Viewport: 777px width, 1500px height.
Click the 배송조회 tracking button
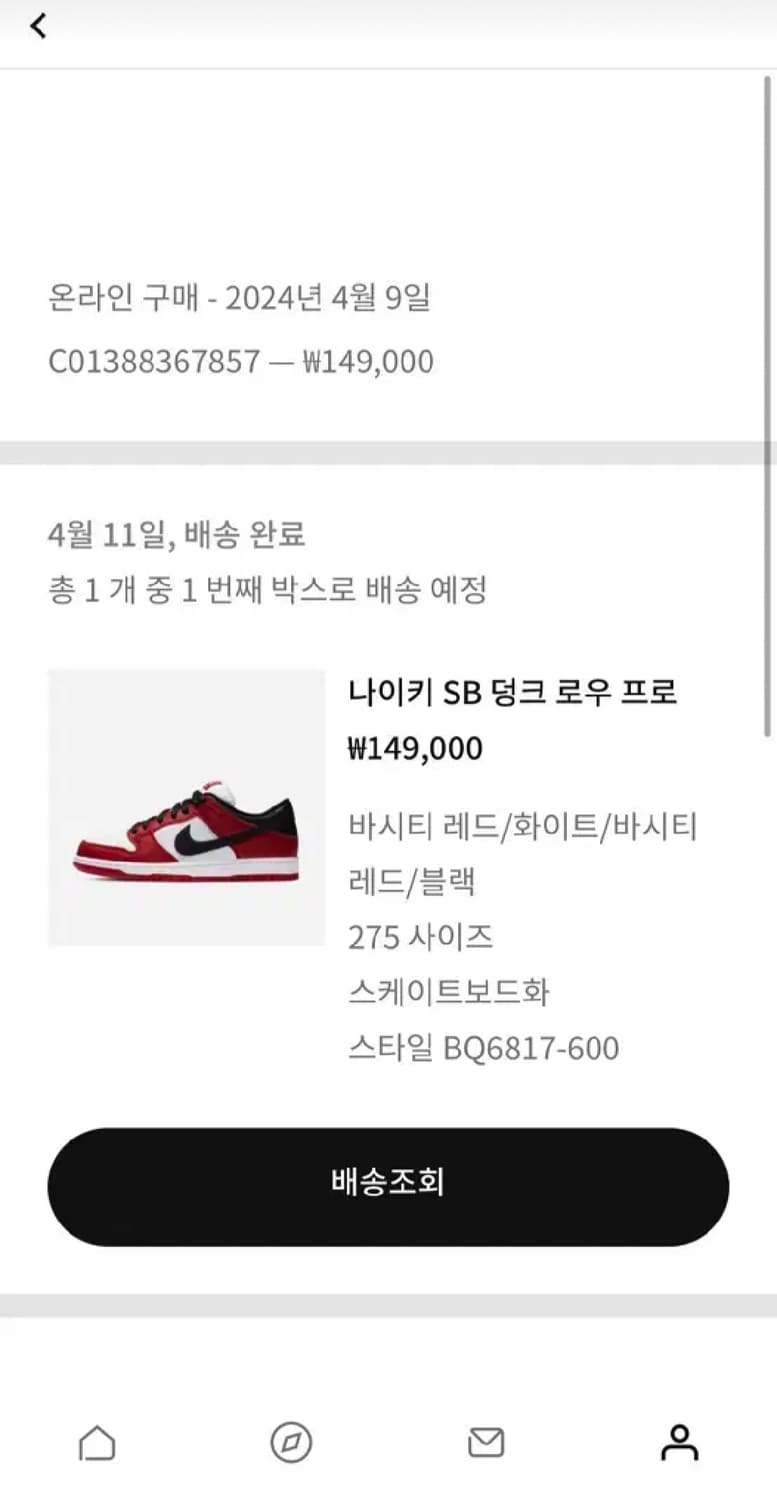388,1185
